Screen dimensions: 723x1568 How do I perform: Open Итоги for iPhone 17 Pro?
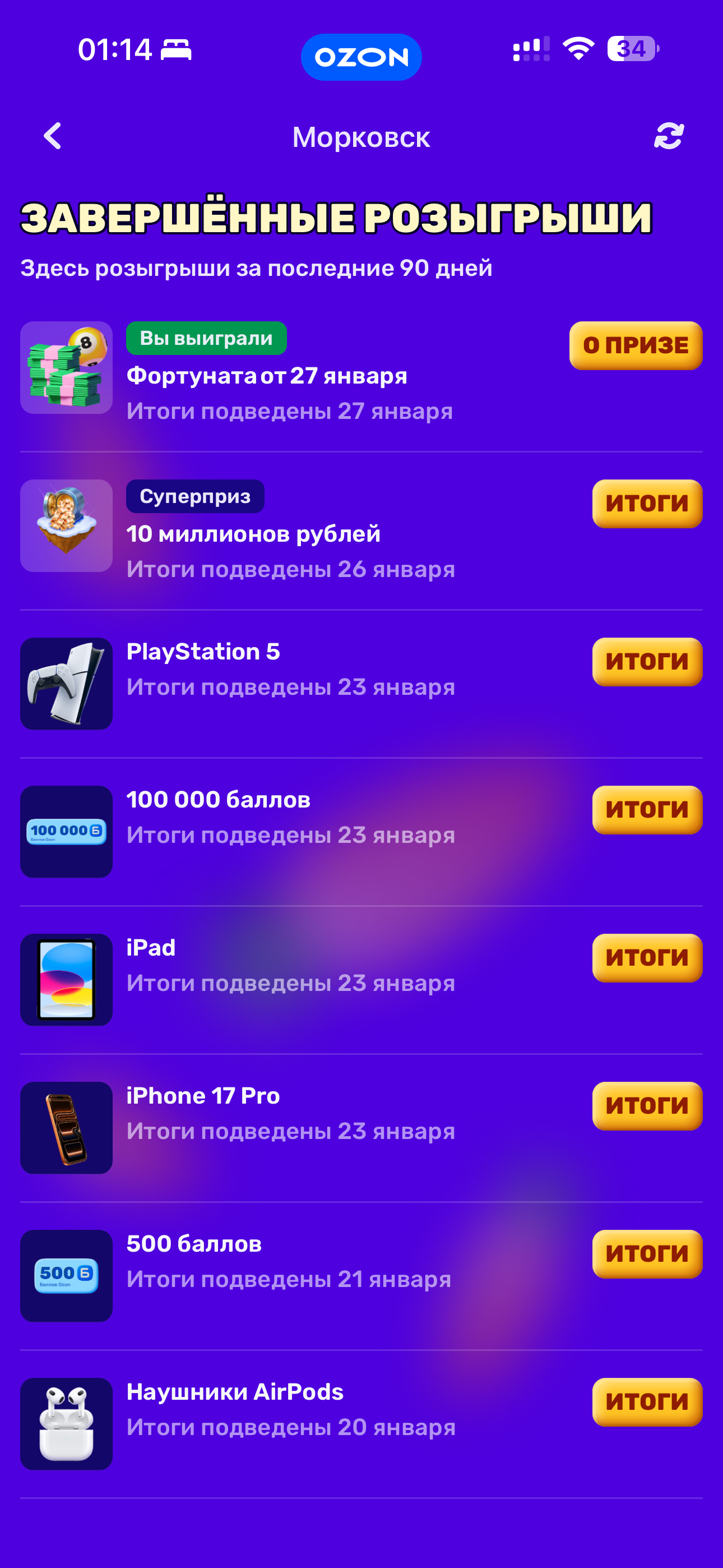tap(647, 1106)
